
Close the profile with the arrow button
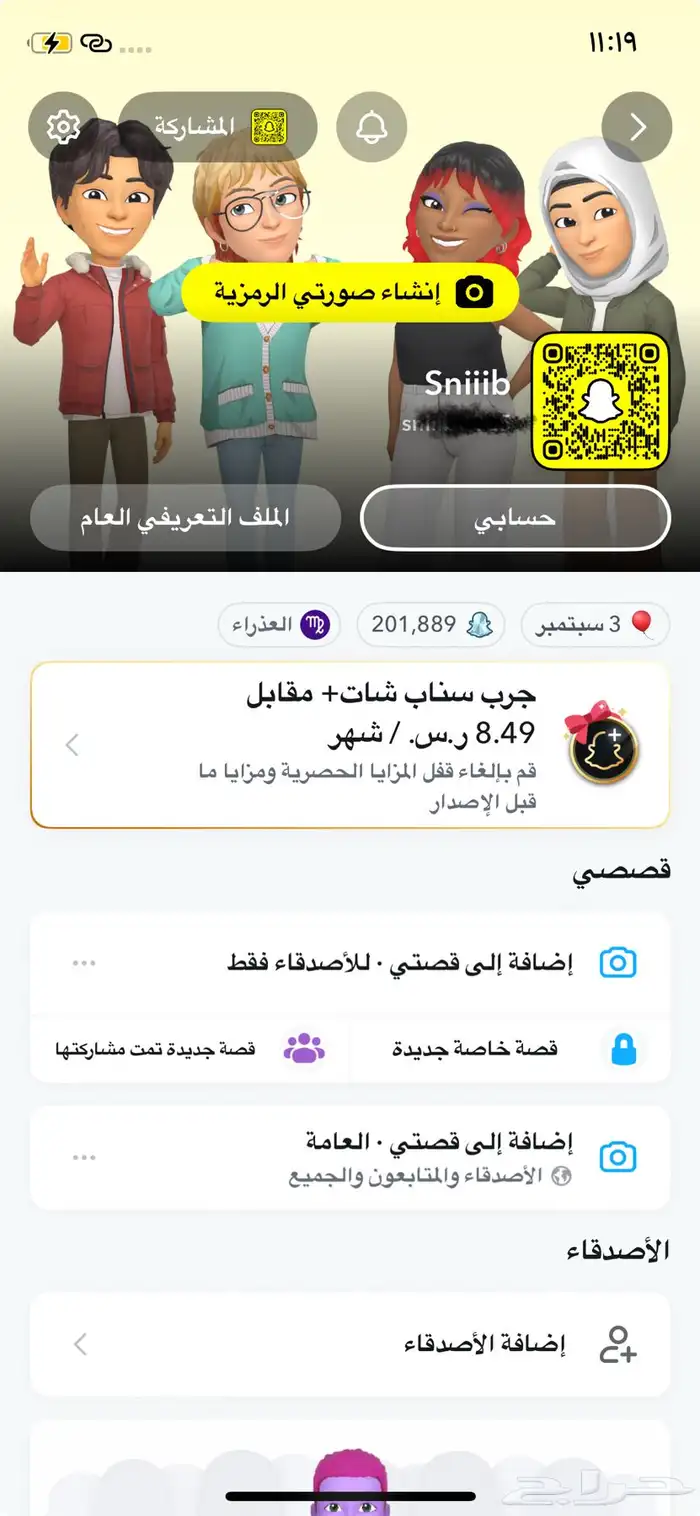[637, 127]
